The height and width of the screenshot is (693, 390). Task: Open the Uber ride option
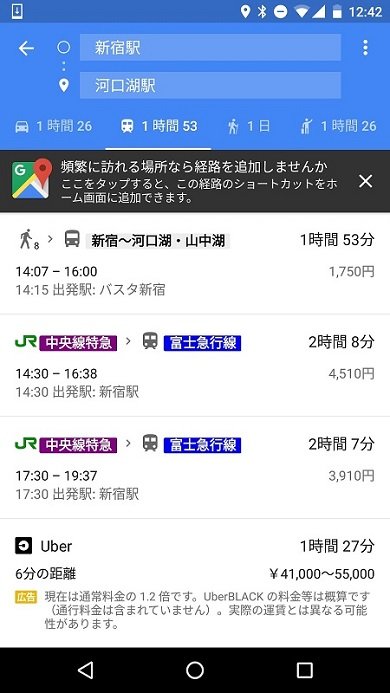coord(195,583)
